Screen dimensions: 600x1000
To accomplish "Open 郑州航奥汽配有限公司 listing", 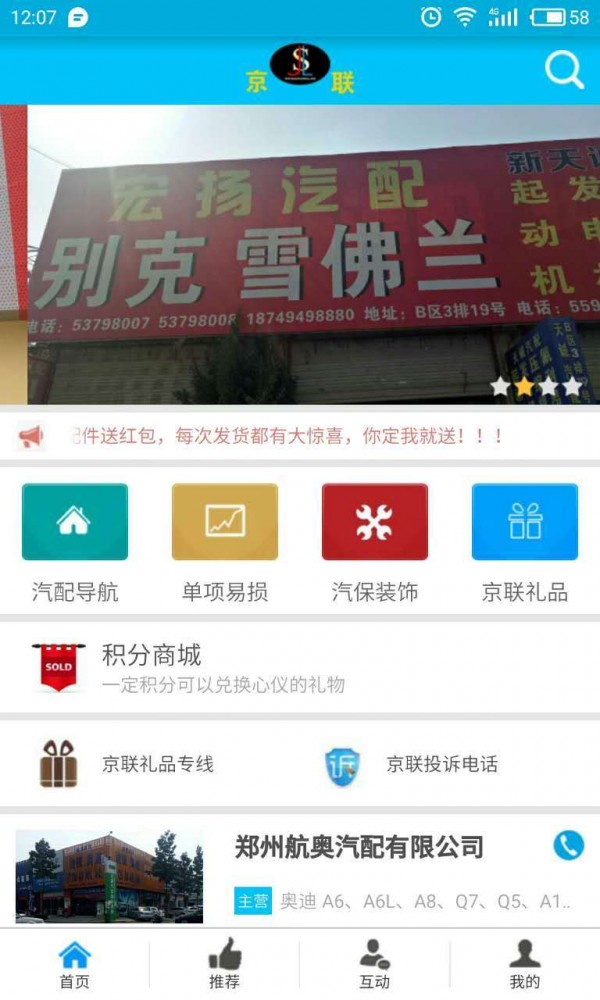I will click(x=358, y=848).
